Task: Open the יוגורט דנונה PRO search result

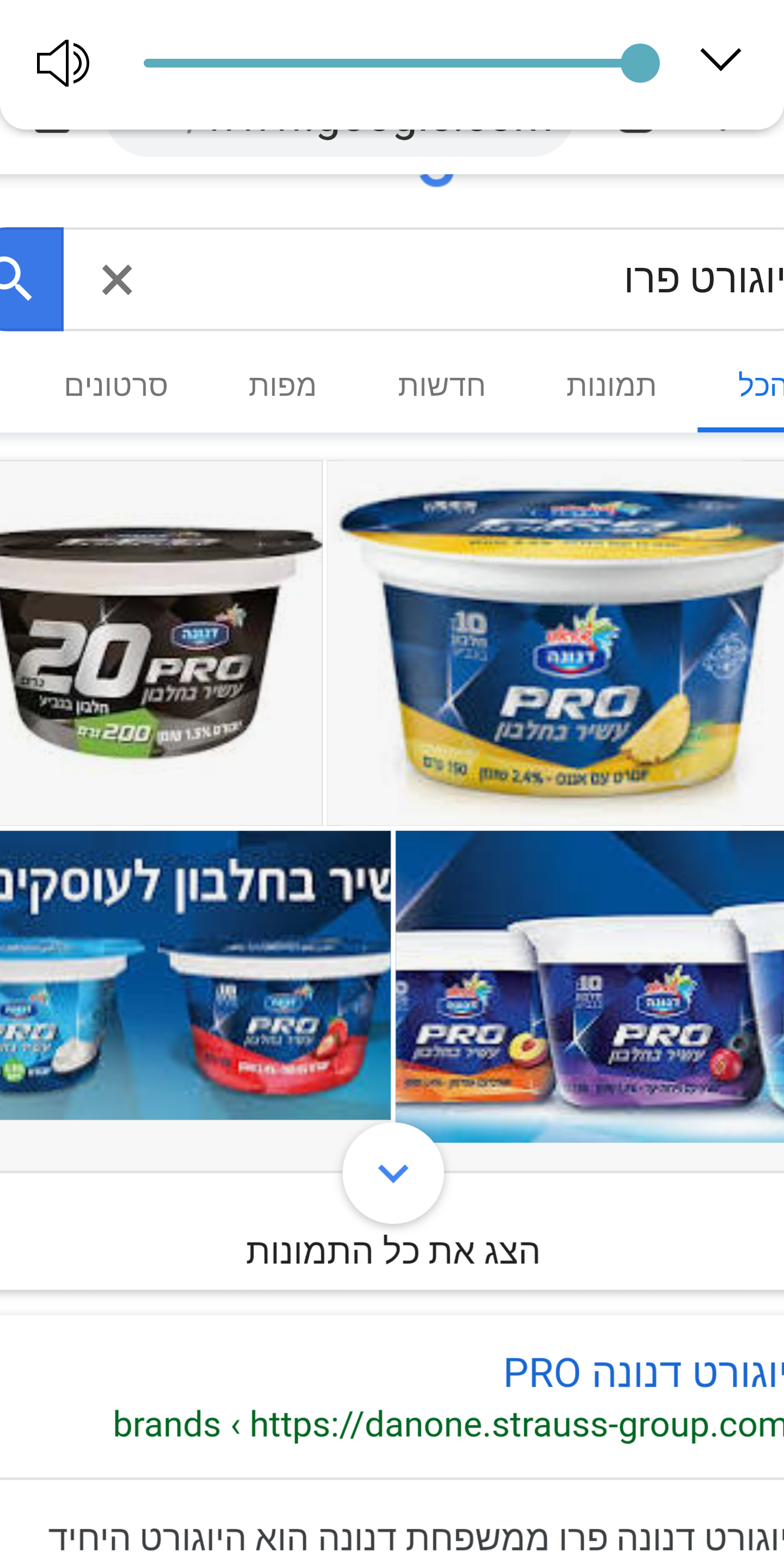Action: click(642, 1373)
